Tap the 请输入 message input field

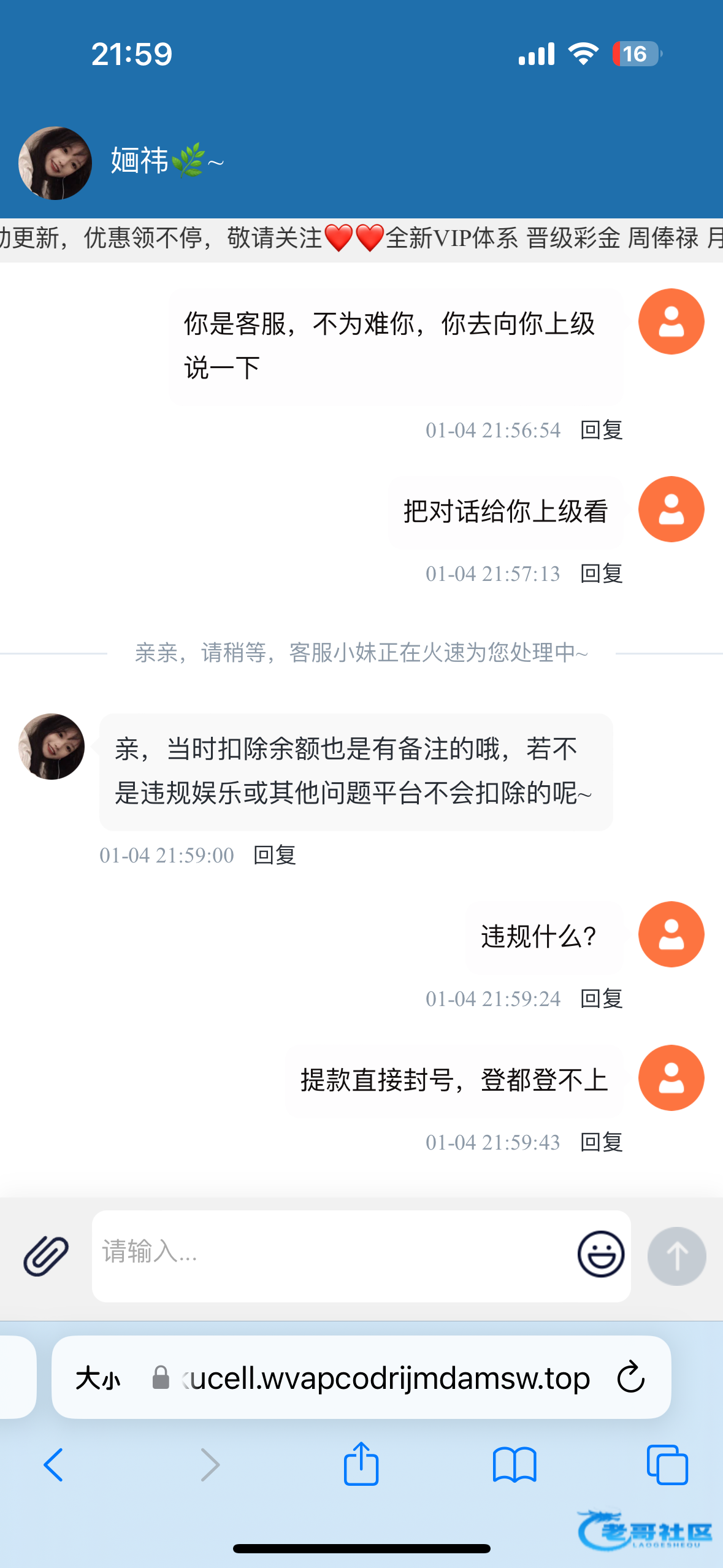[x=331, y=1255]
